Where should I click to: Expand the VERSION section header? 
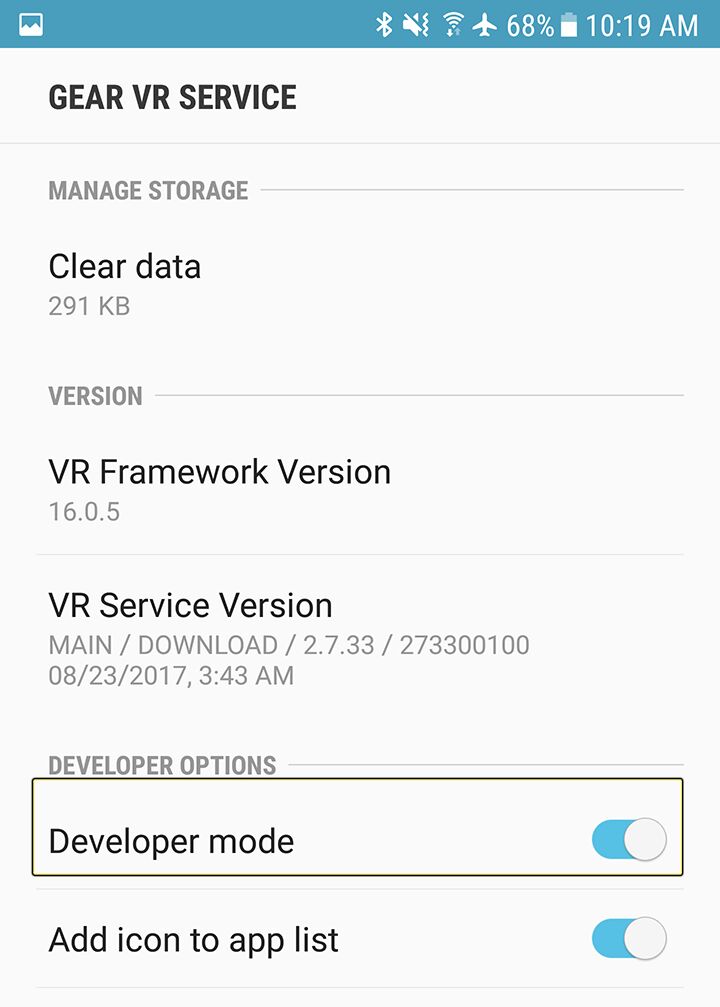click(95, 395)
